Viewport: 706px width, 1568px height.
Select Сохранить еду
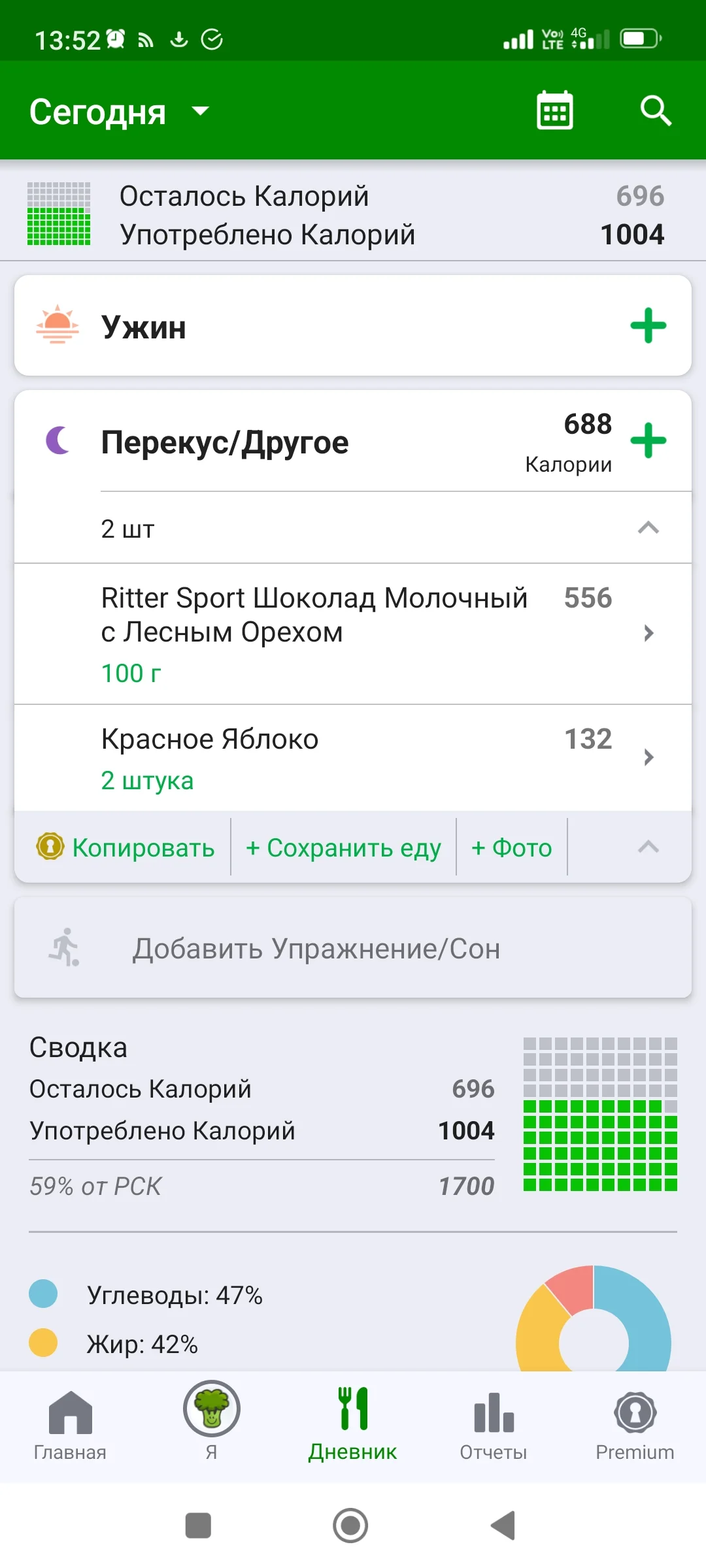tap(343, 847)
